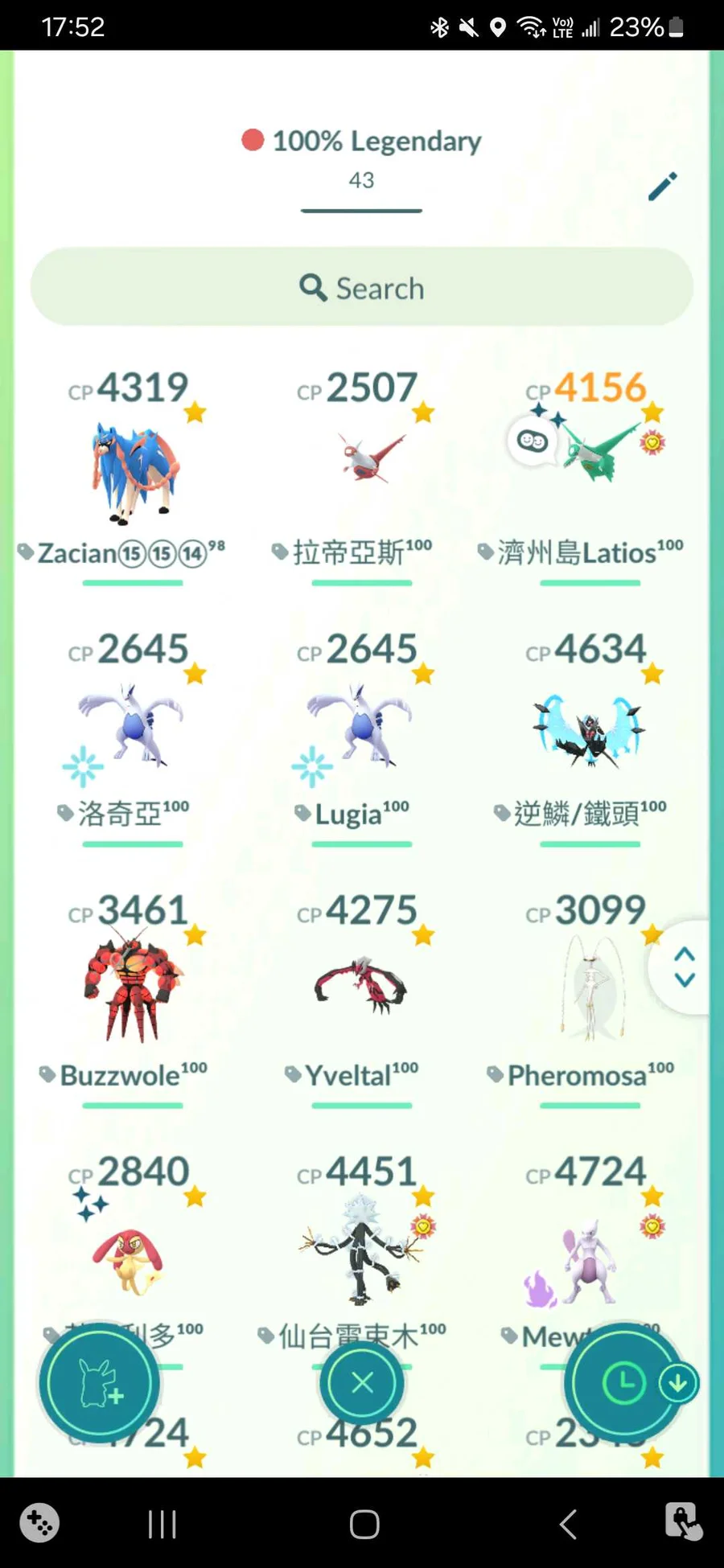Go back with the system back button
This screenshot has height=1568, width=724.
[x=567, y=1524]
